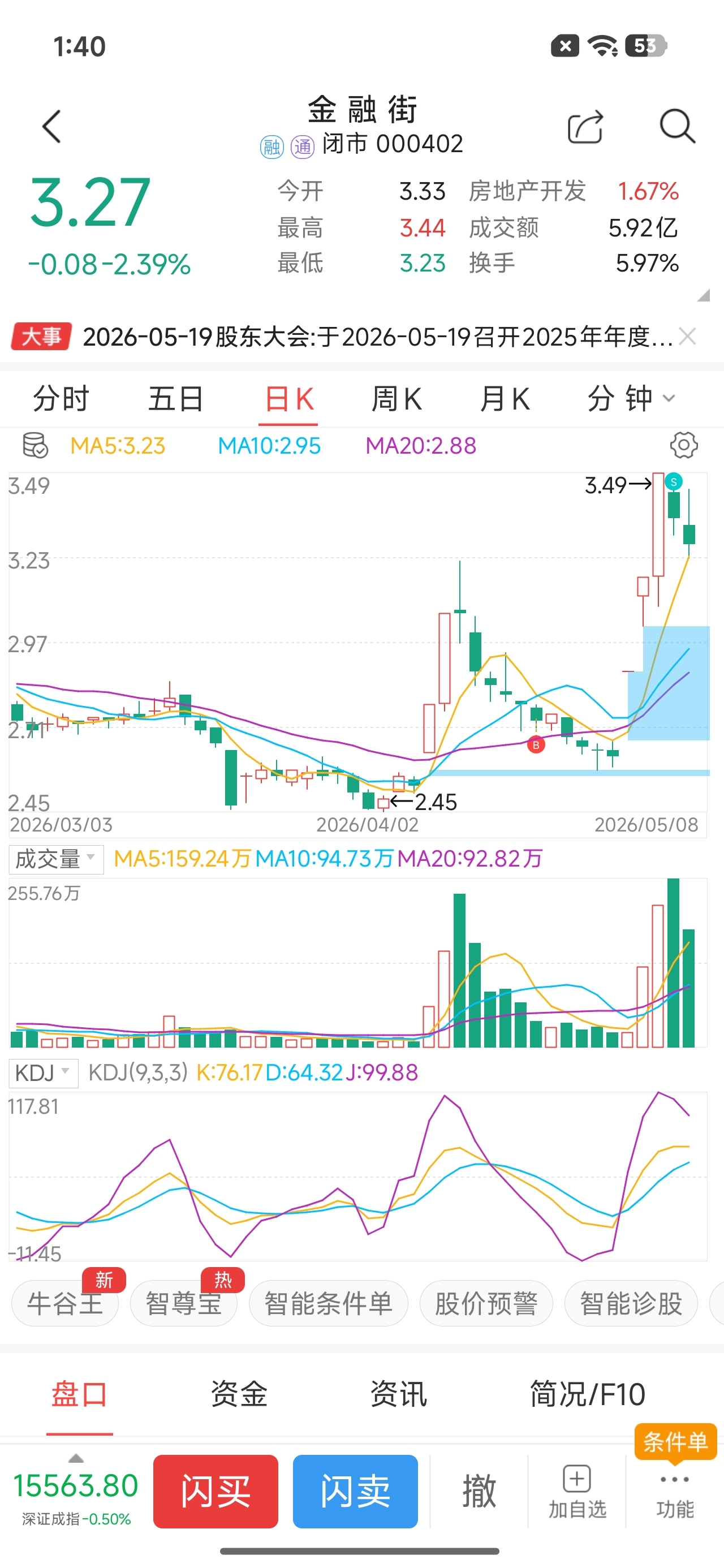
Task: Open the 简况/F10 tab
Action: (587, 1394)
